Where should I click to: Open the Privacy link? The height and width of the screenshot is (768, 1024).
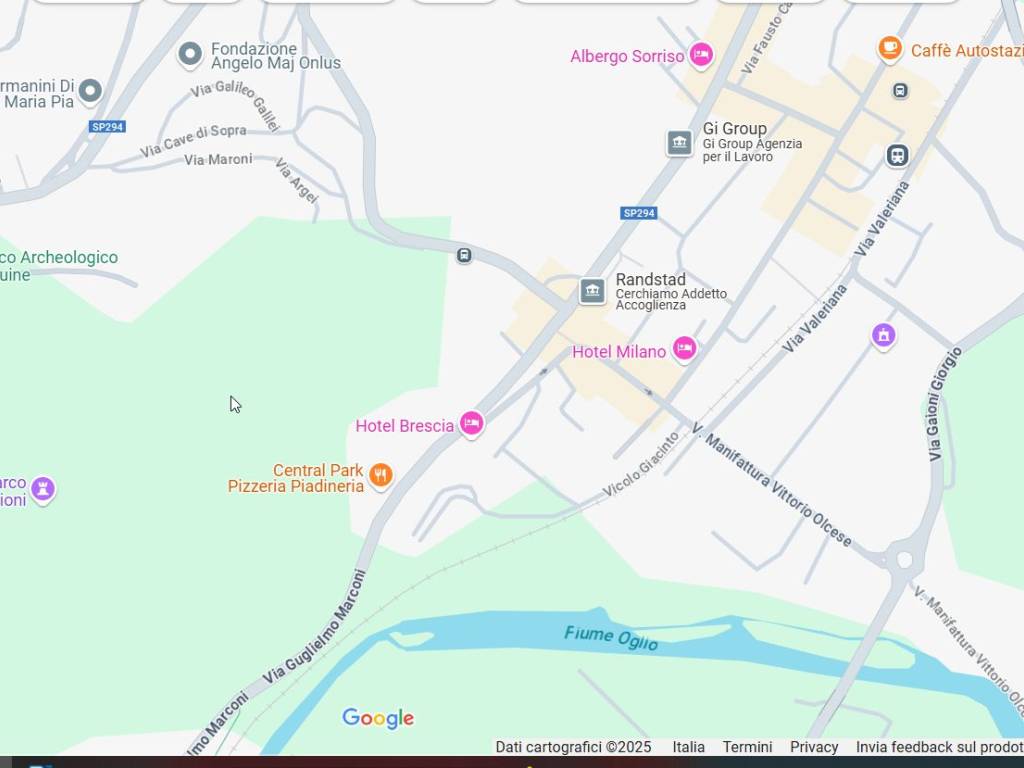[814, 747]
